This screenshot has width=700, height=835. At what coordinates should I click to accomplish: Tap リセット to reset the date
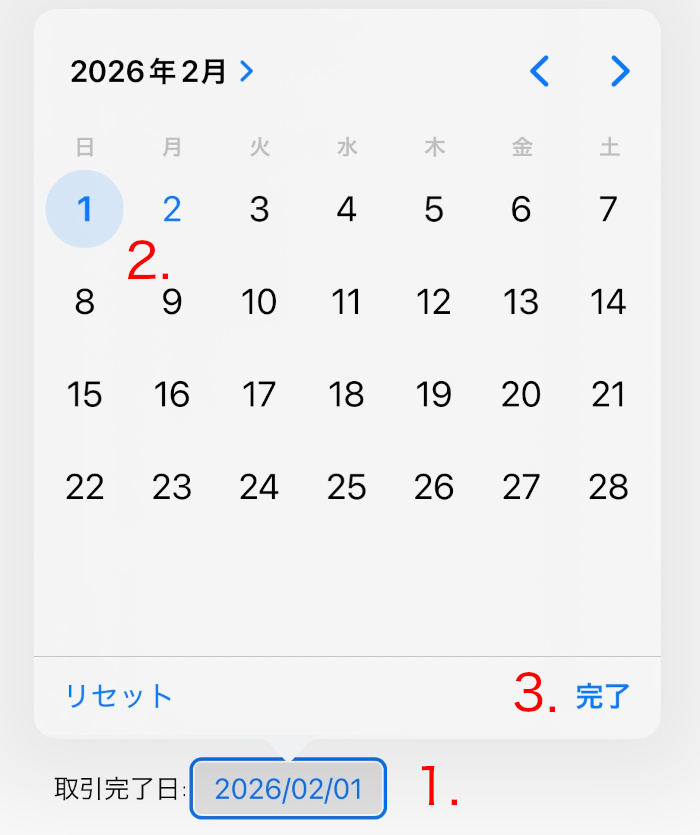coord(119,696)
